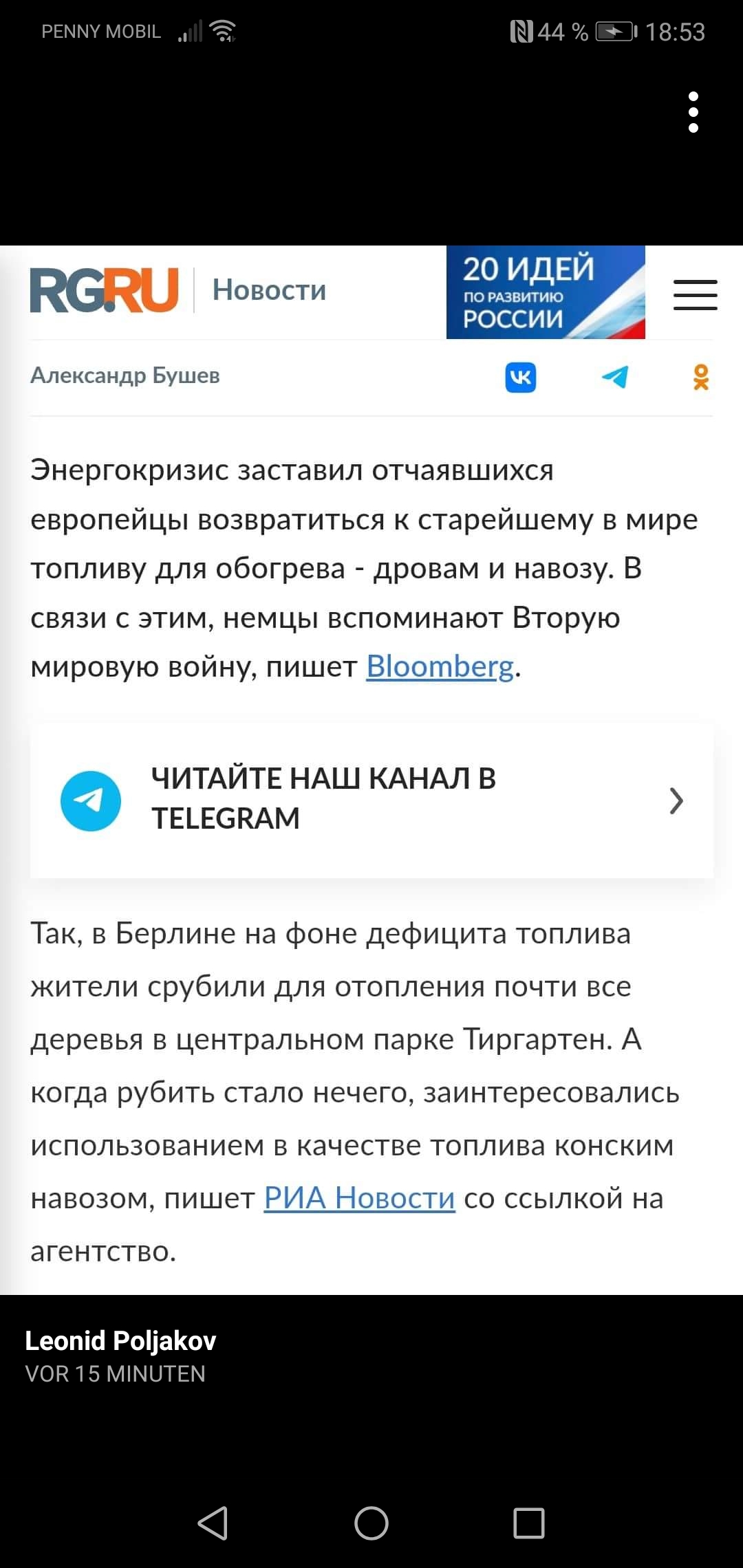Share the article via Telegram icon
The image size is (743, 1568).
point(614,377)
